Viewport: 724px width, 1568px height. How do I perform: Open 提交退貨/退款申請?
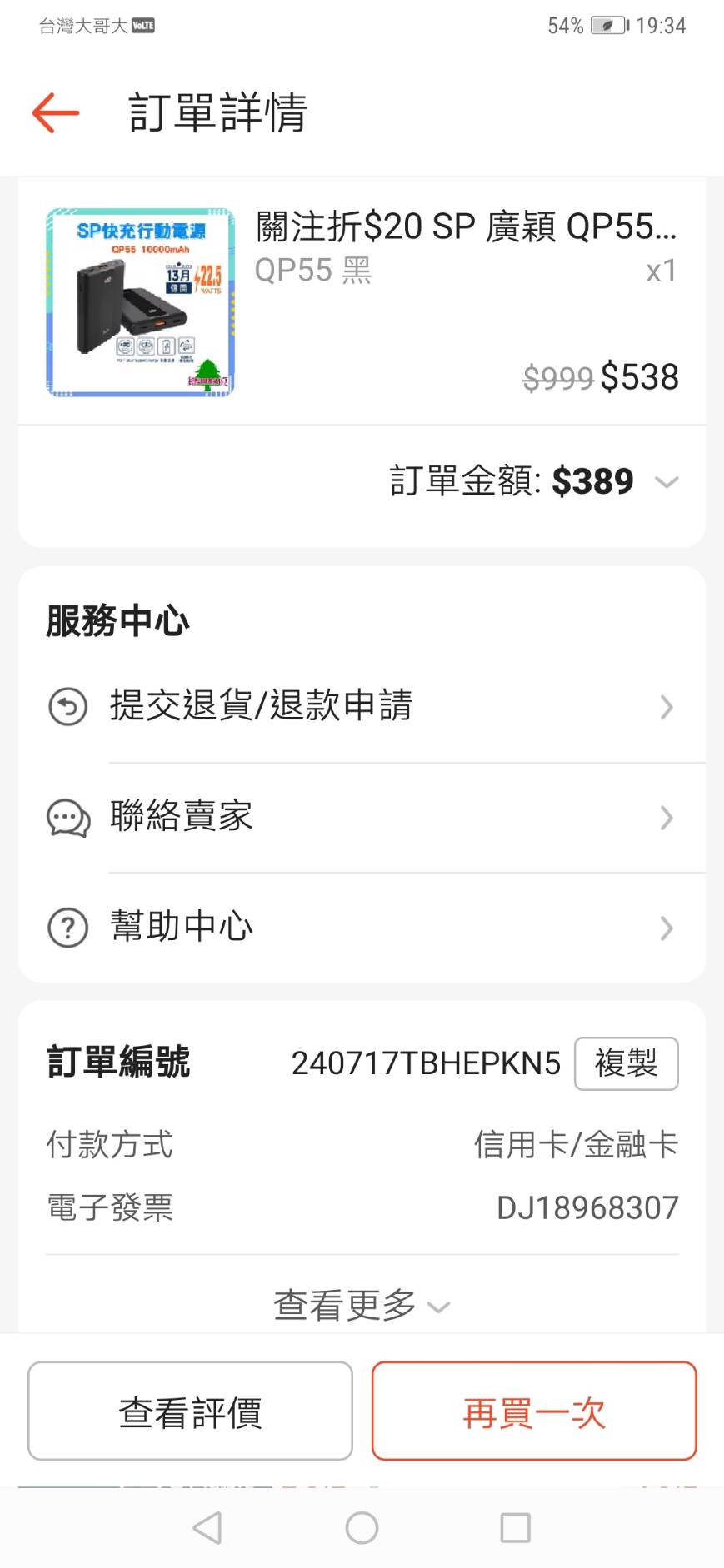(362, 706)
